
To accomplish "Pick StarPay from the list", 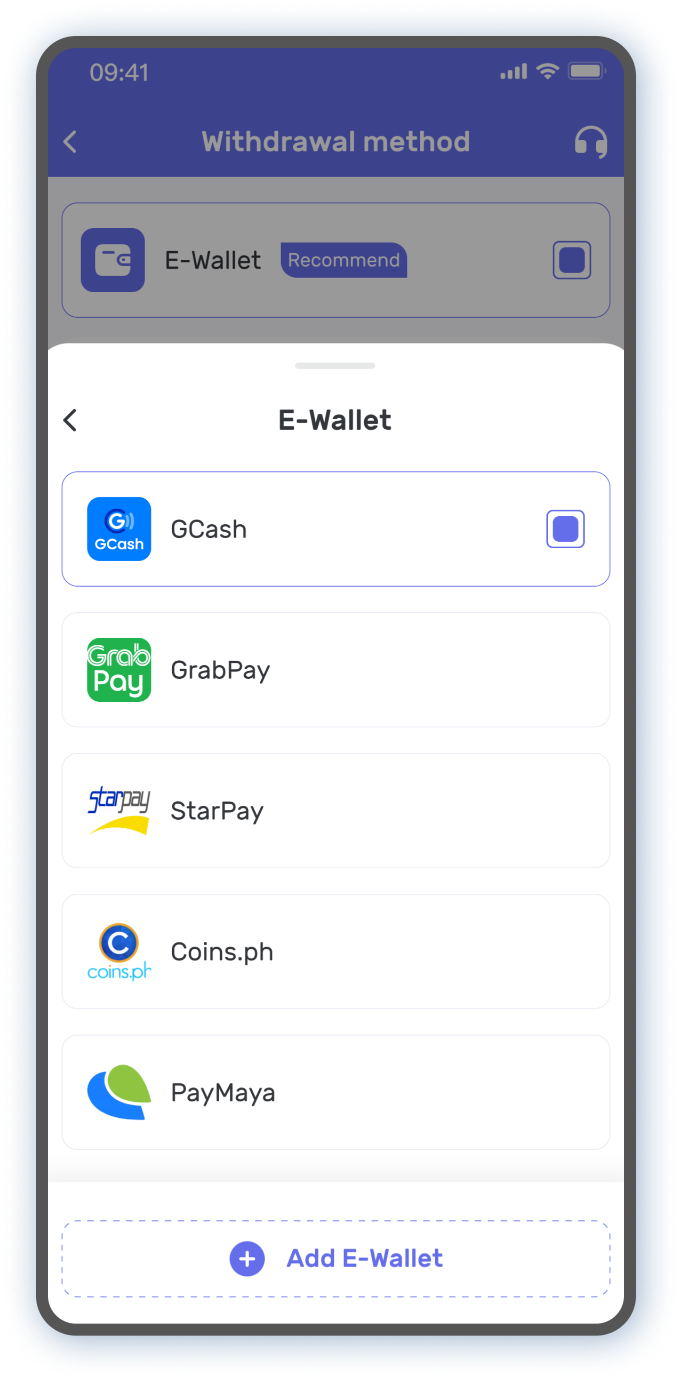I will pyautogui.click(x=335, y=811).
